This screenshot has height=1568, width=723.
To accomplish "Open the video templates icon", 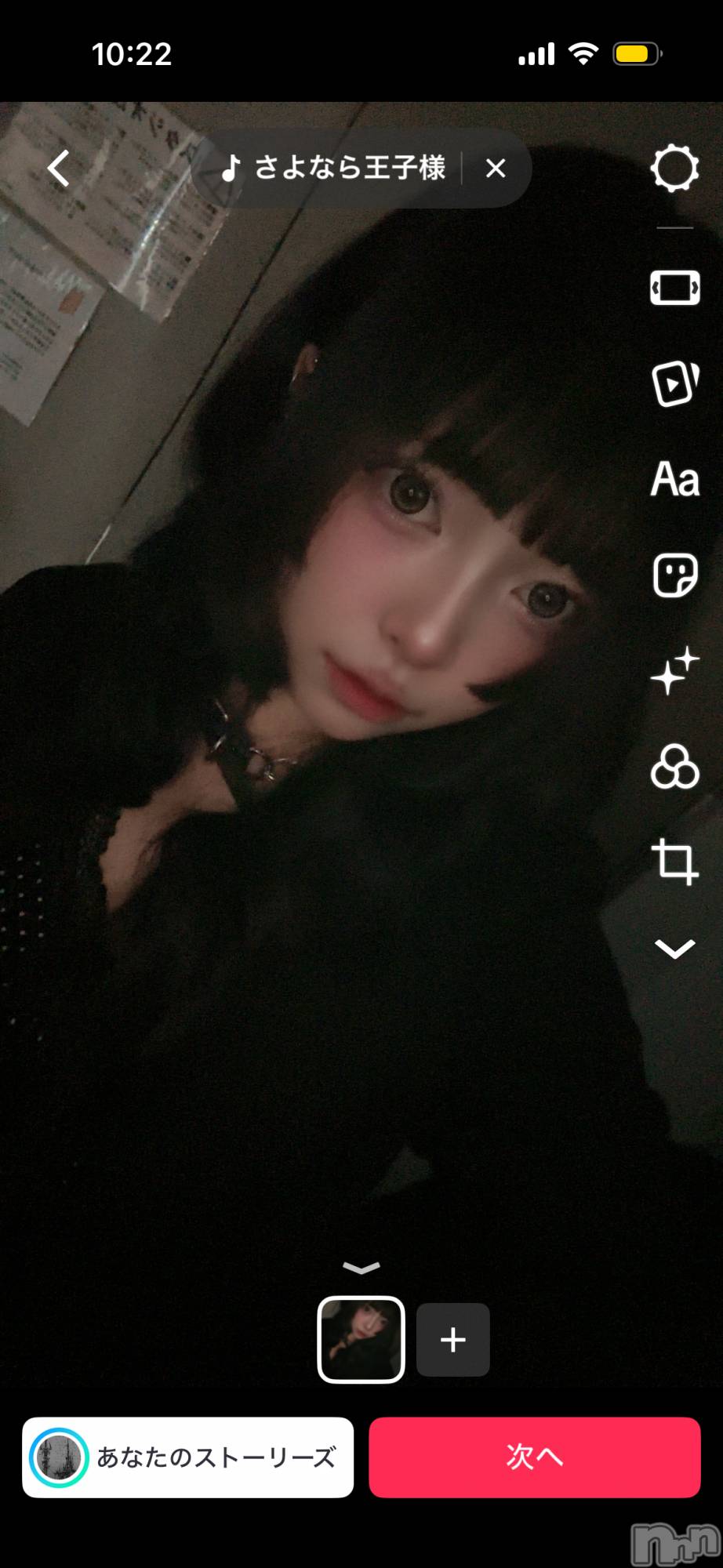I will [674, 383].
